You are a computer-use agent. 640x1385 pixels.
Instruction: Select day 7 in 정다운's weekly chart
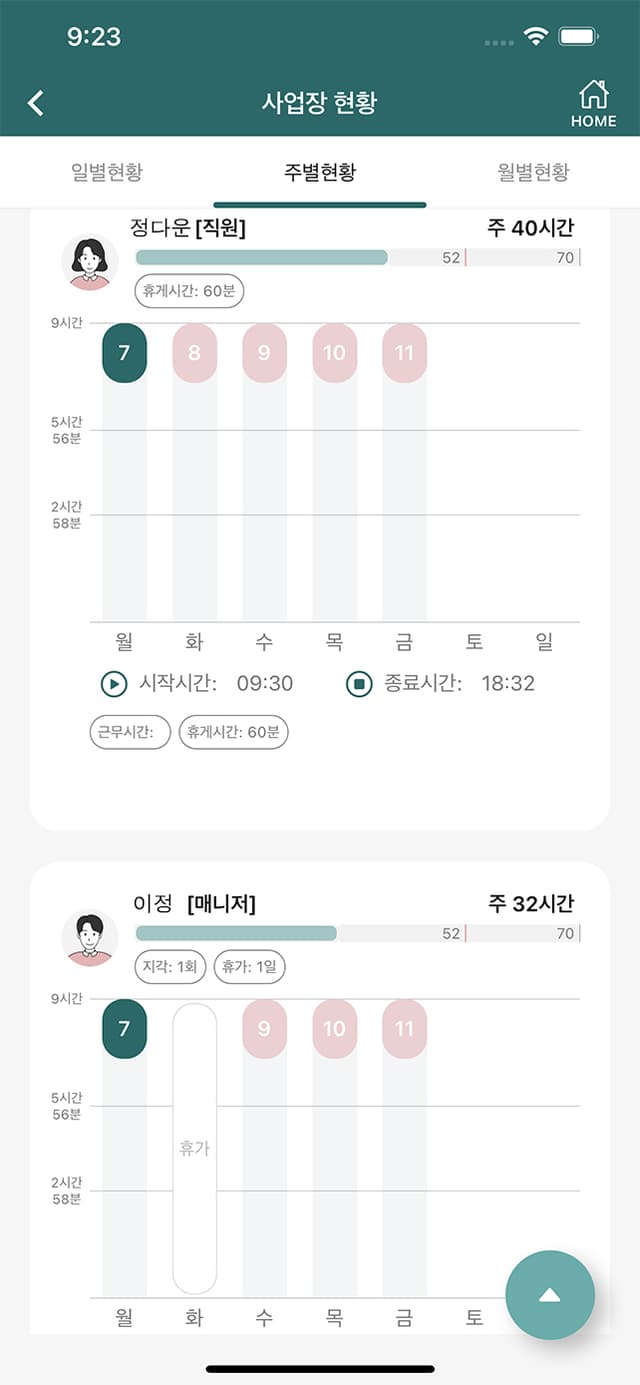(124, 353)
